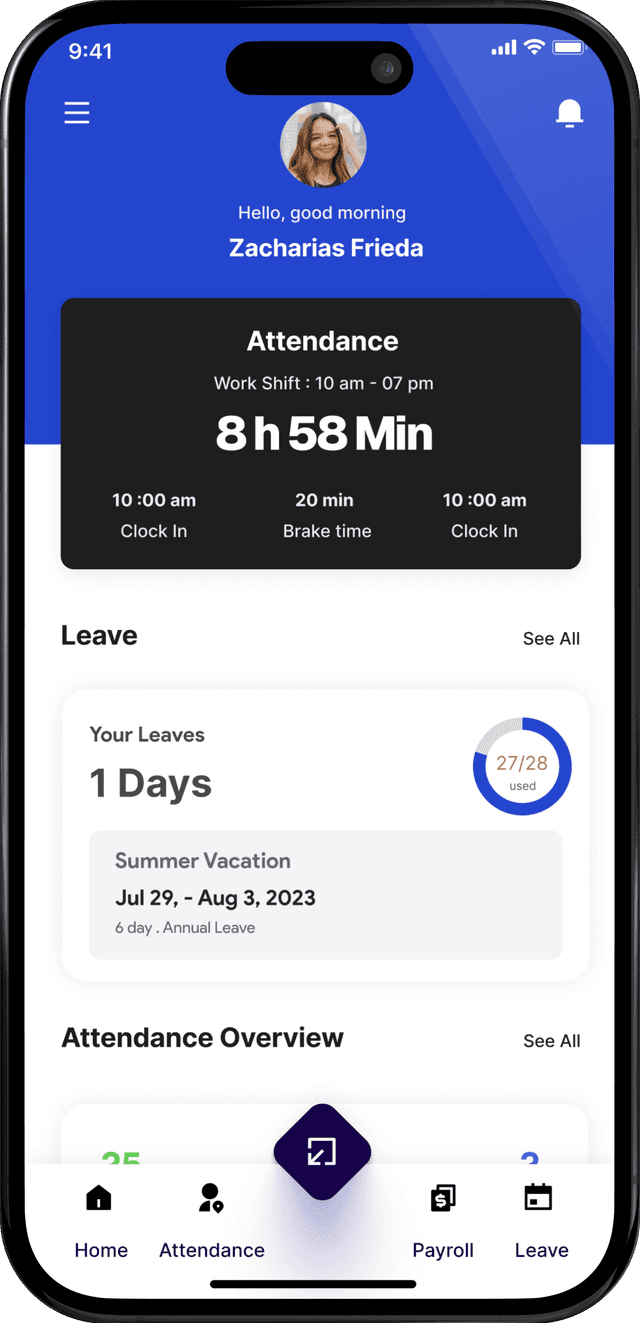Tap the center diamond action button
Image resolution: width=640 pixels, height=1323 pixels.
coord(322,1152)
